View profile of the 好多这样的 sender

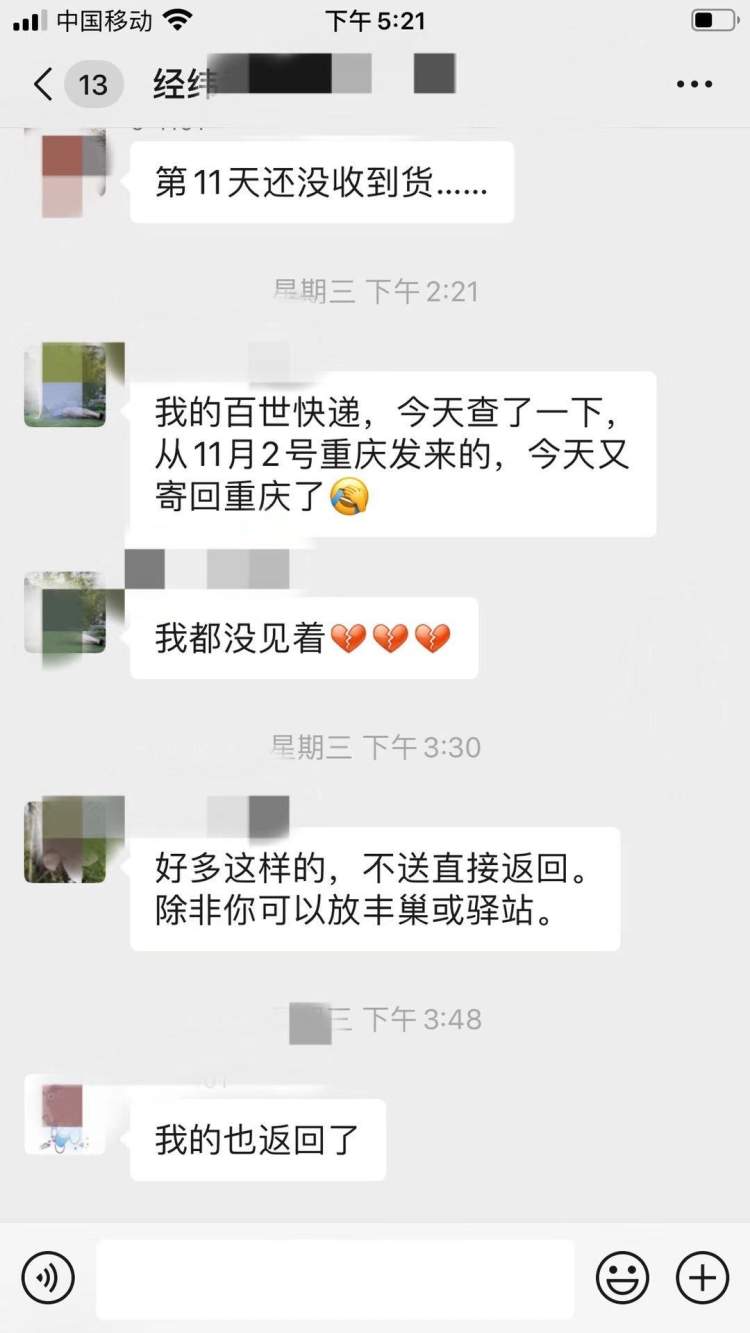pos(65,840)
